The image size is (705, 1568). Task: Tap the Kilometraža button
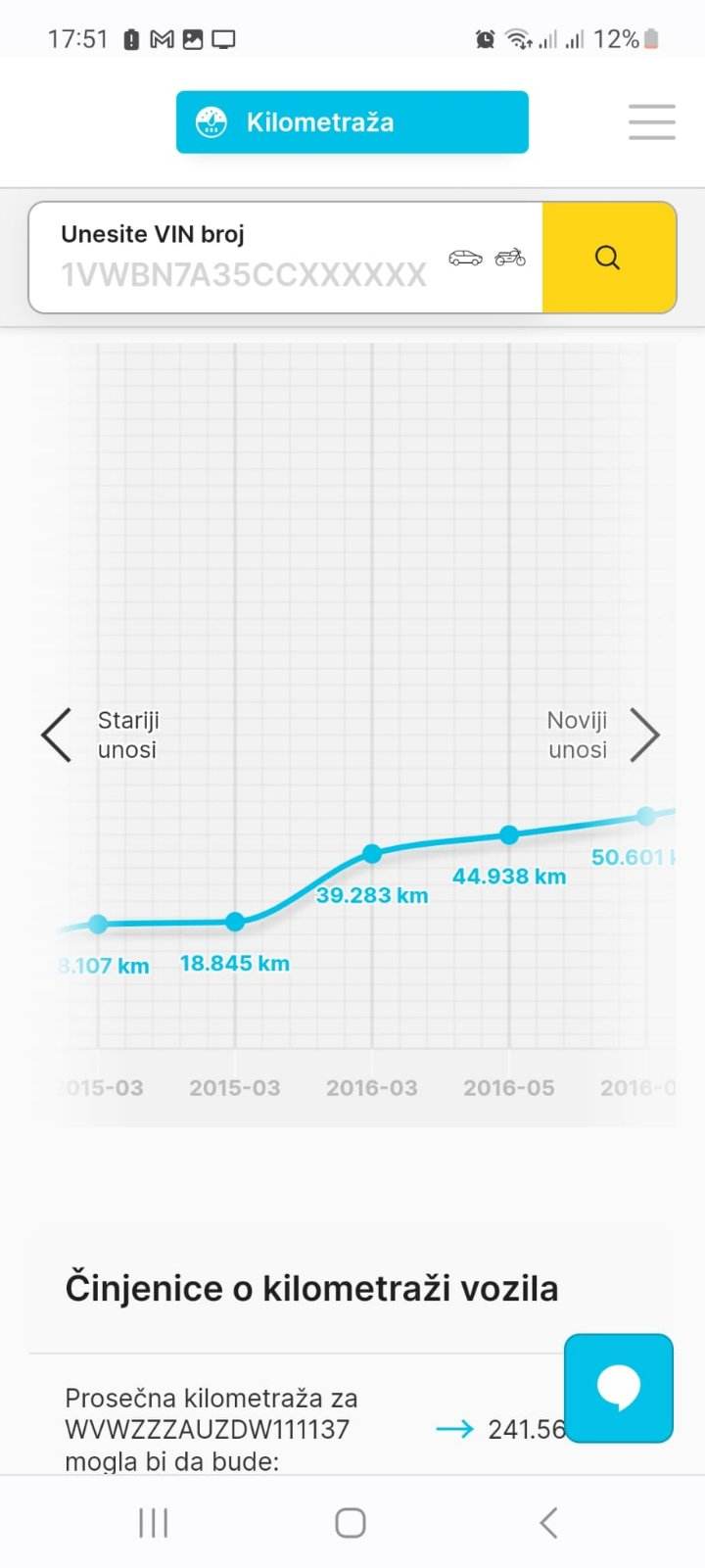(x=352, y=122)
